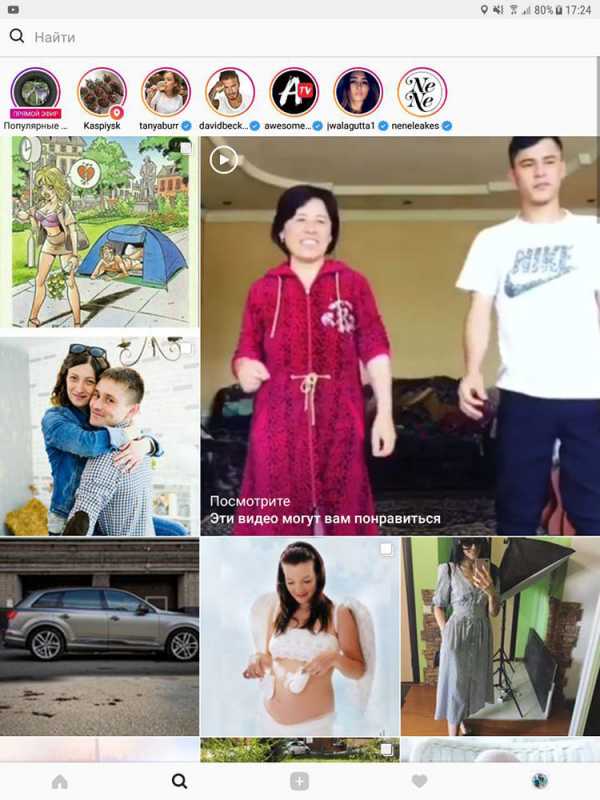The height and width of the screenshot is (800, 600).
Task: View the Kaspiysk location story
Action: [x=101, y=93]
